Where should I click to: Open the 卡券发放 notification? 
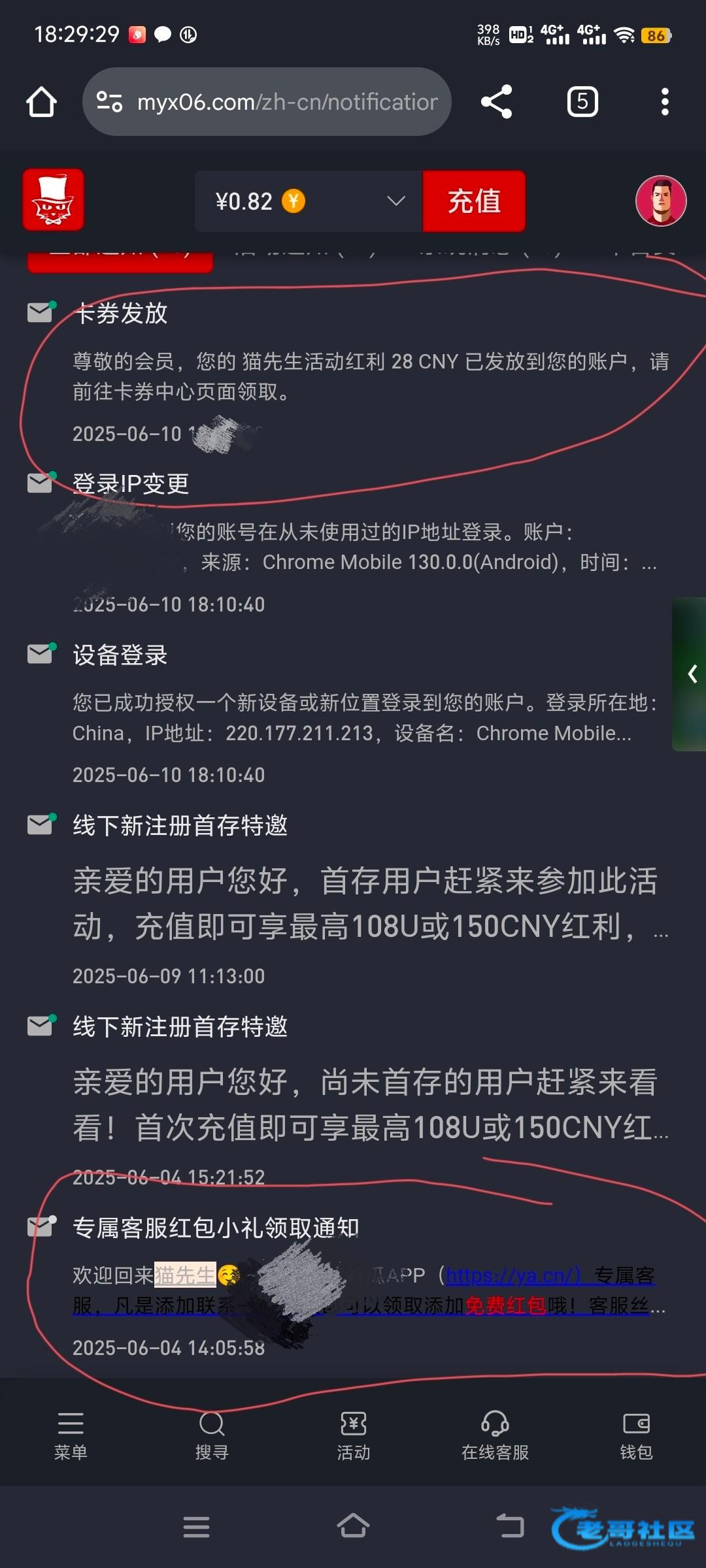click(122, 314)
